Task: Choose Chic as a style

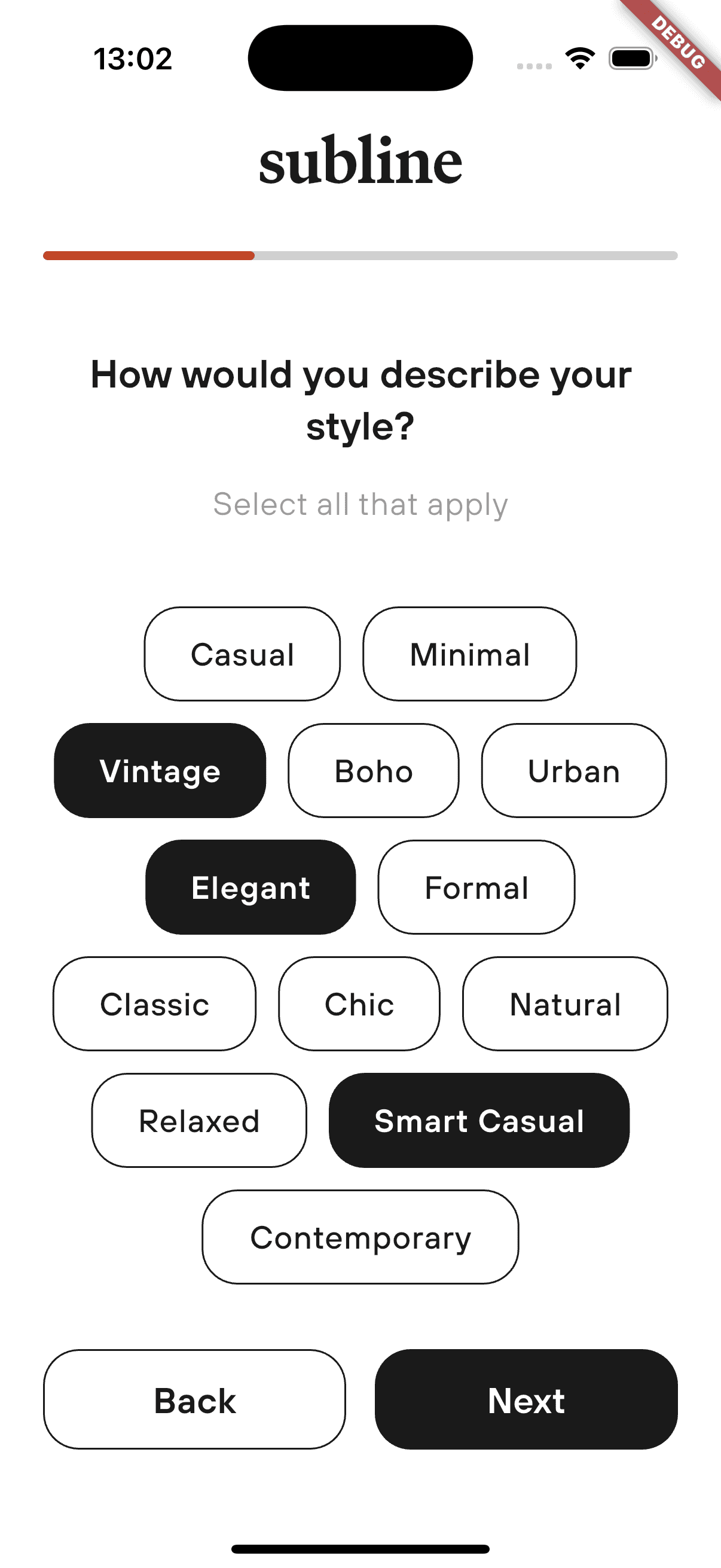Action: (359, 1003)
